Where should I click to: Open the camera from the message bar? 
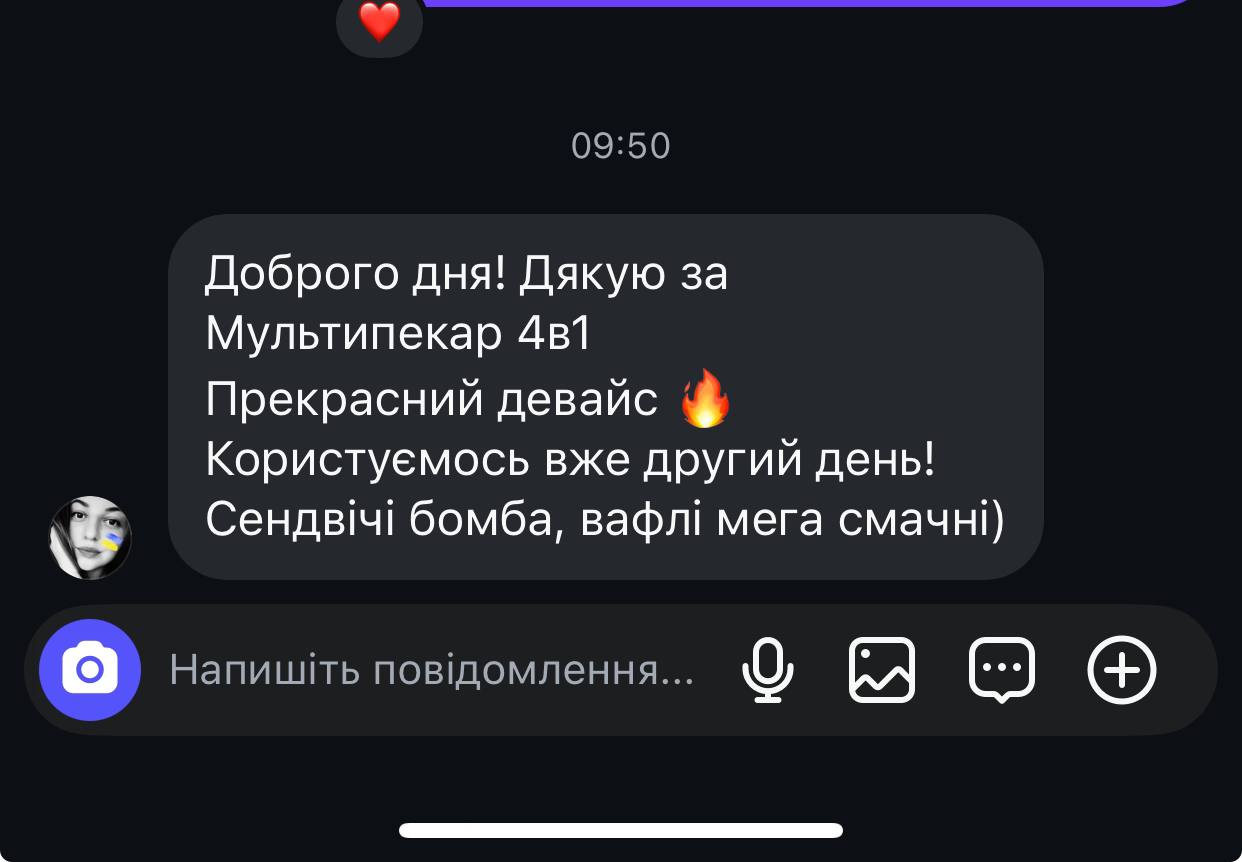tap(90, 670)
